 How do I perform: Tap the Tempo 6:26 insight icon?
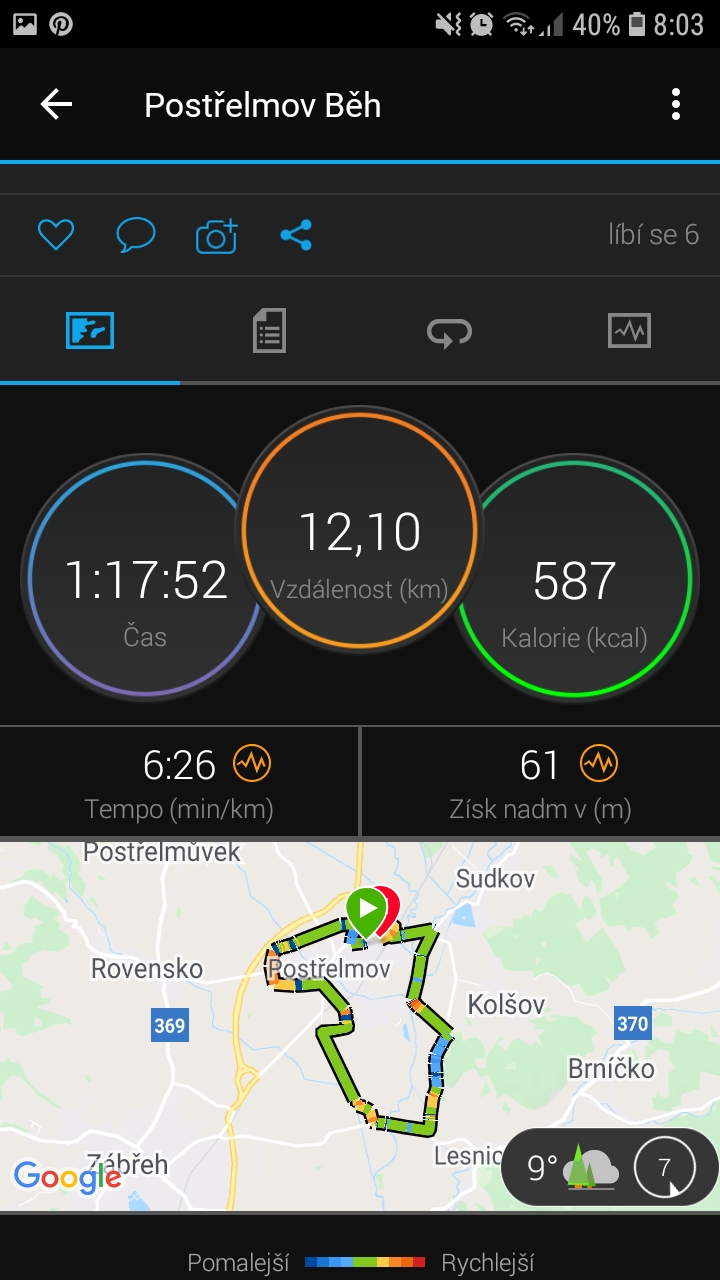point(252,765)
